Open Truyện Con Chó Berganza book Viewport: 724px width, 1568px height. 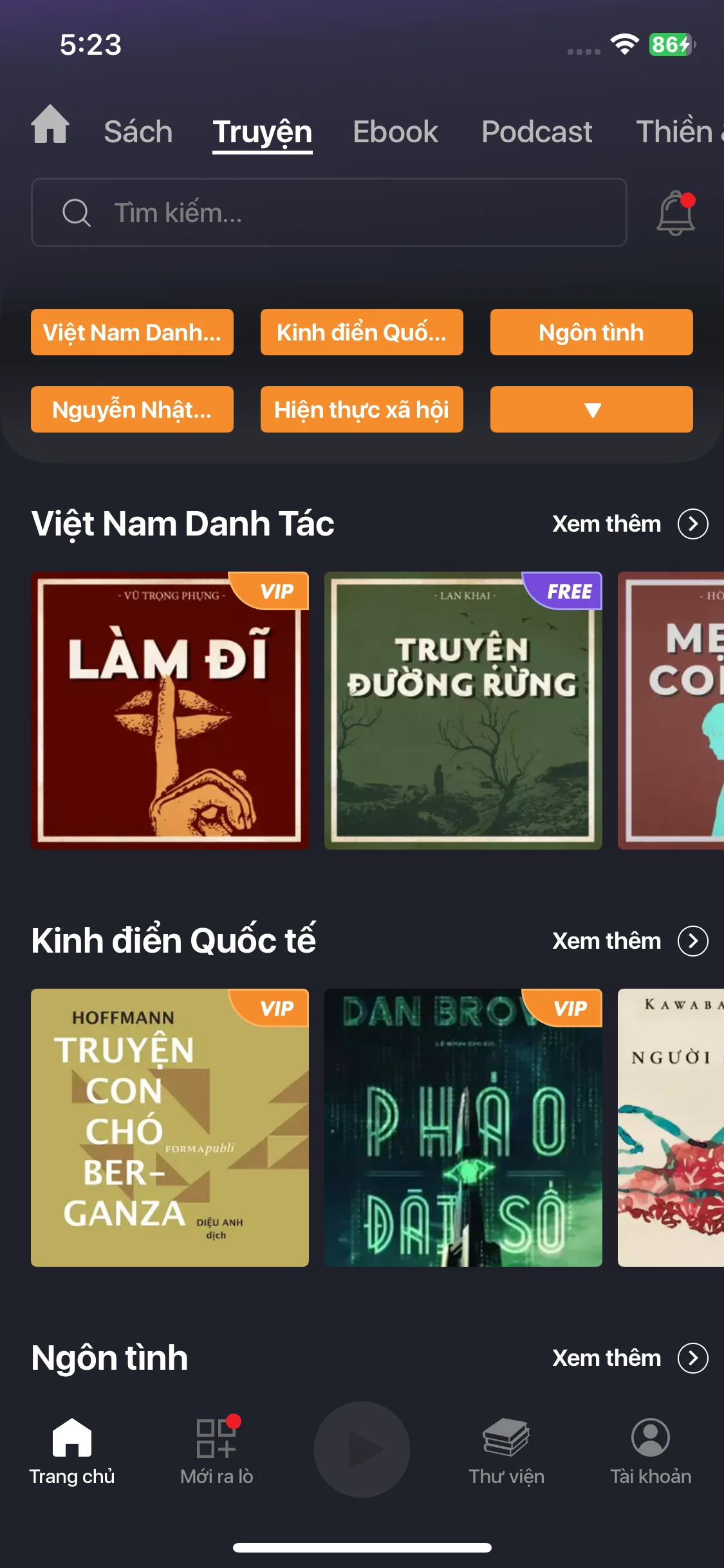click(170, 1128)
